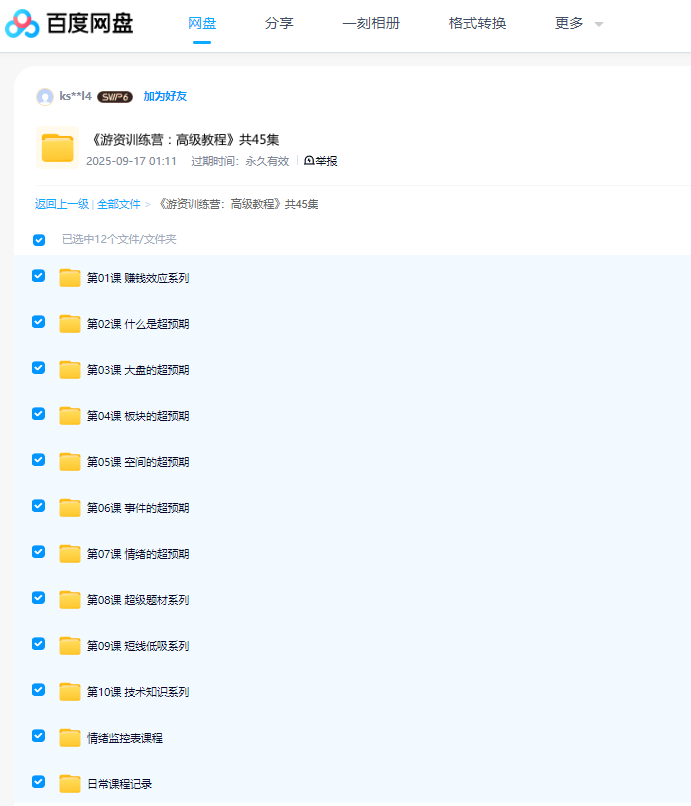The width and height of the screenshot is (691, 806).
Task: Open 全部文件 breadcrumb link
Action: pos(118,204)
